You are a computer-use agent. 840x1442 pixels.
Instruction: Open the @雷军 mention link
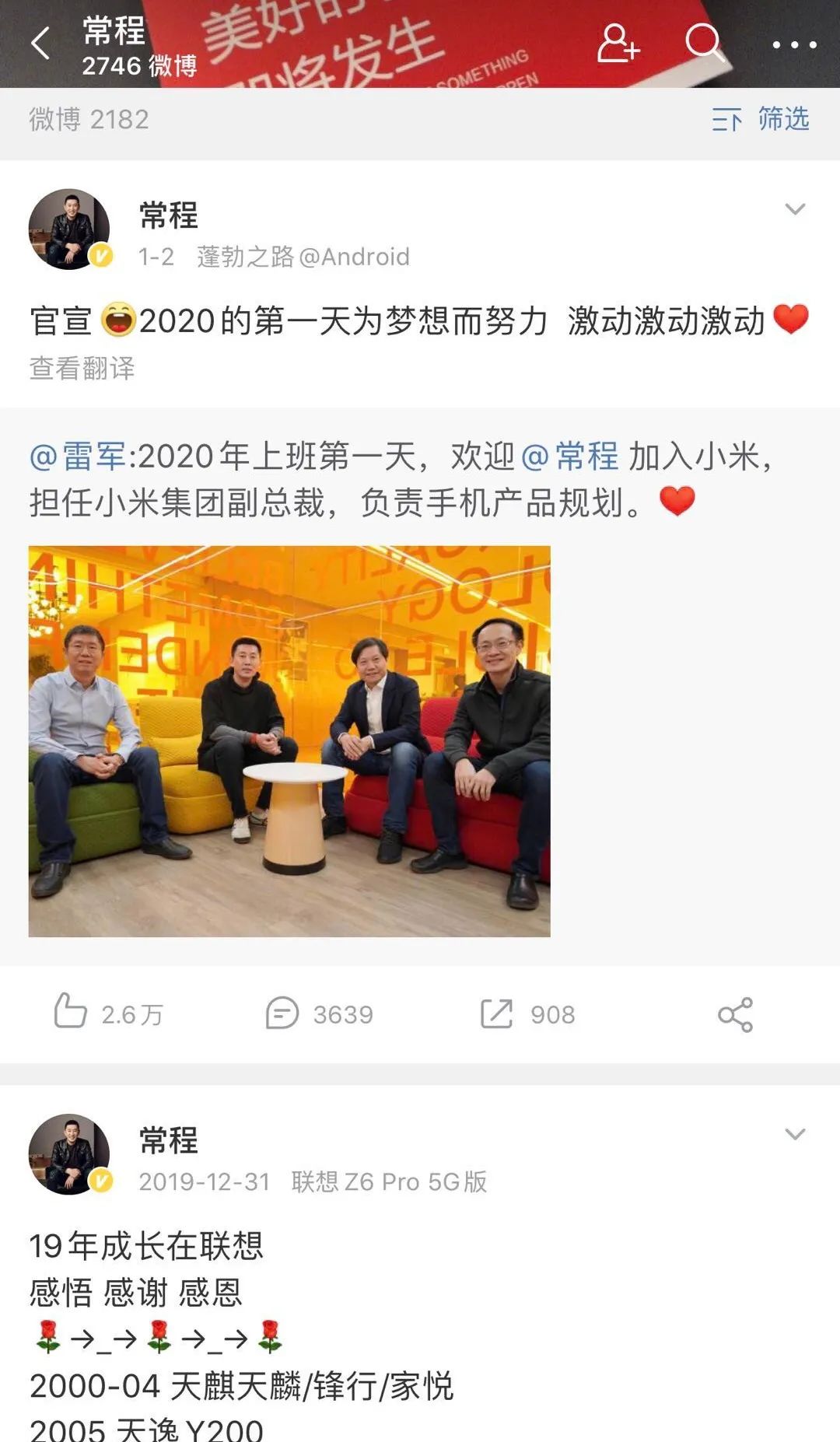coord(78,456)
